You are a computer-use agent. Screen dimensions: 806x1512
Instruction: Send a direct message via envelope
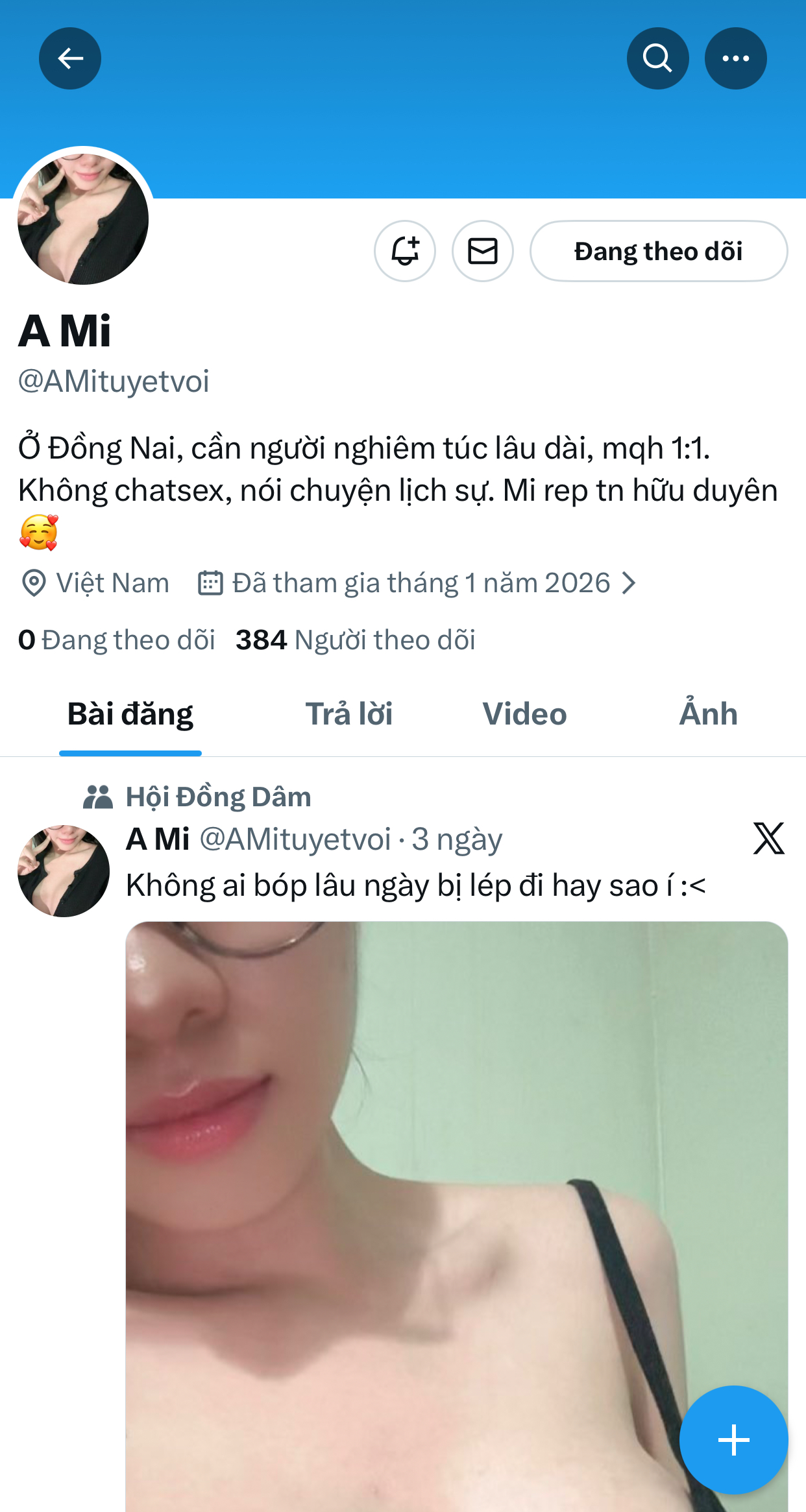[x=483, y=251]
